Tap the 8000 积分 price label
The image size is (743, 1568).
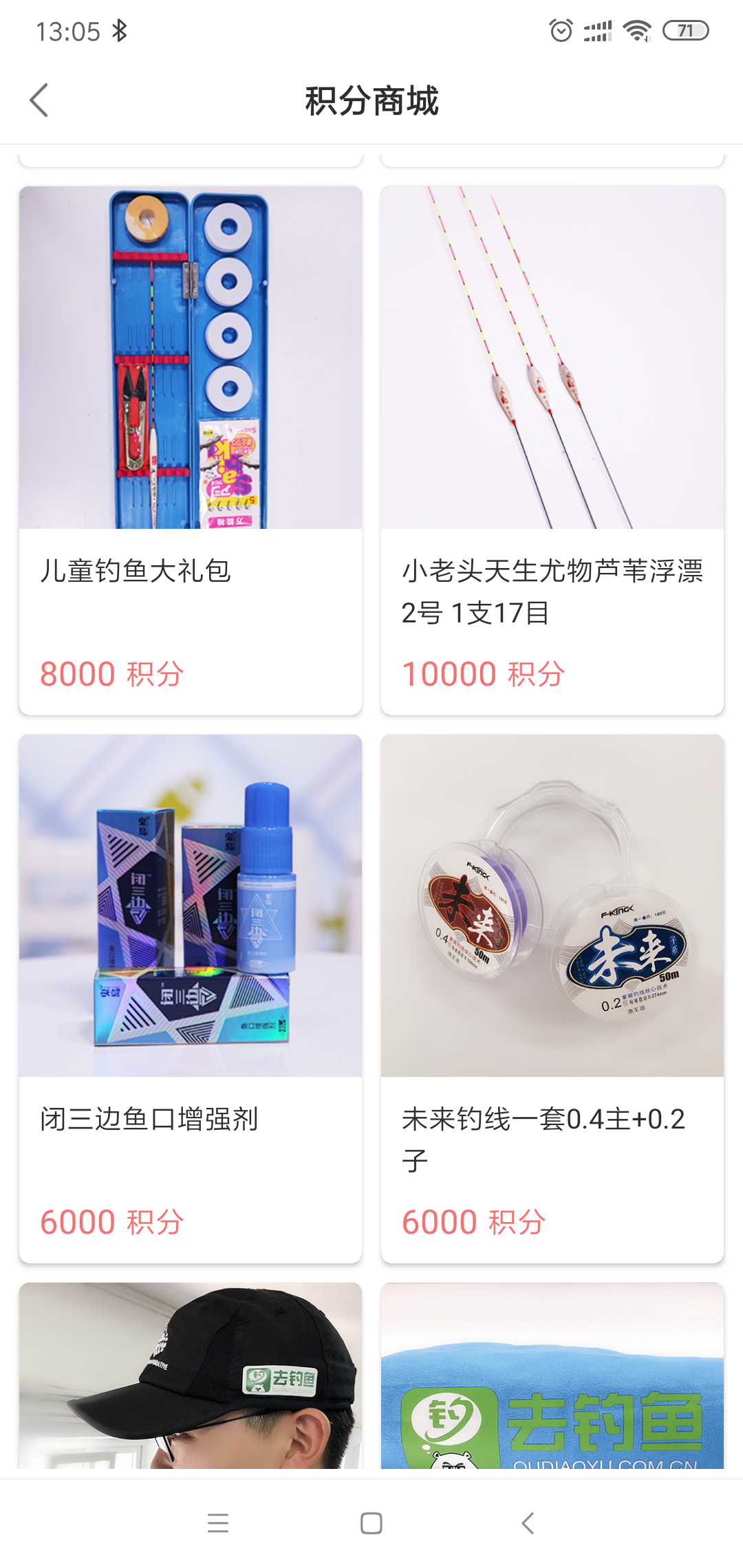pyautogui.click(x=112, y=673)
